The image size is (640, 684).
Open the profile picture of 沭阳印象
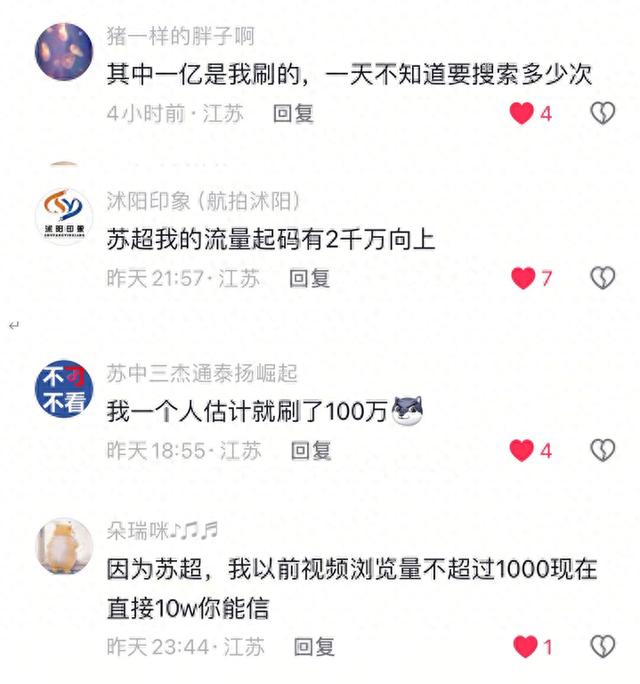(64, 216)
